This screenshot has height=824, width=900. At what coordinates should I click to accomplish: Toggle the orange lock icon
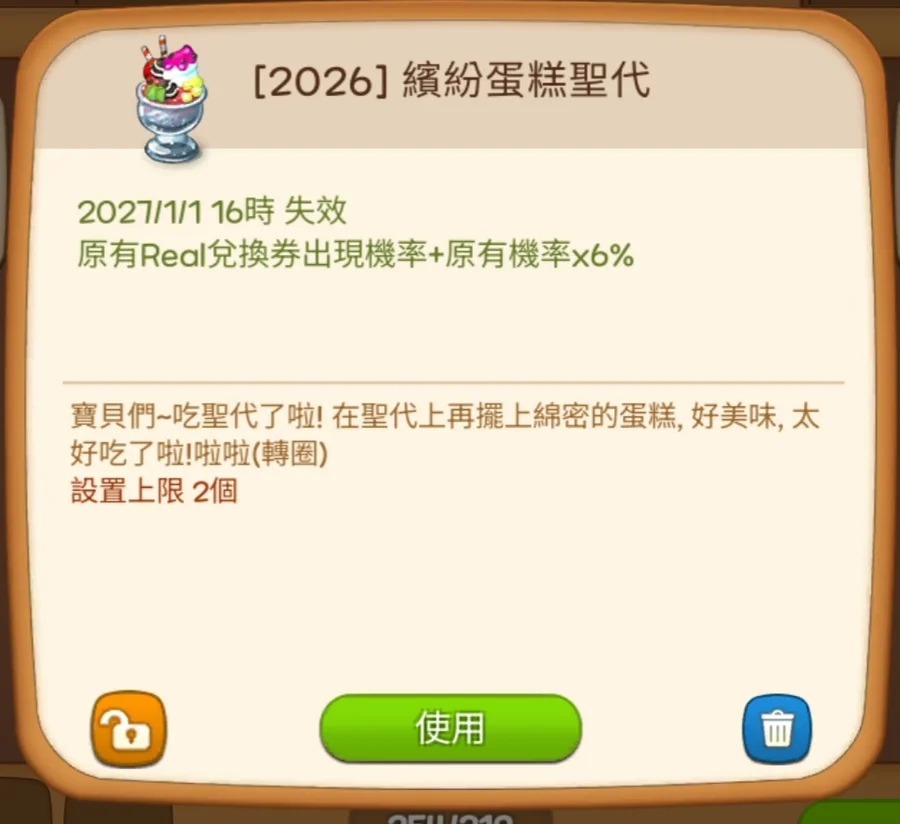click(x=129, y=729)
